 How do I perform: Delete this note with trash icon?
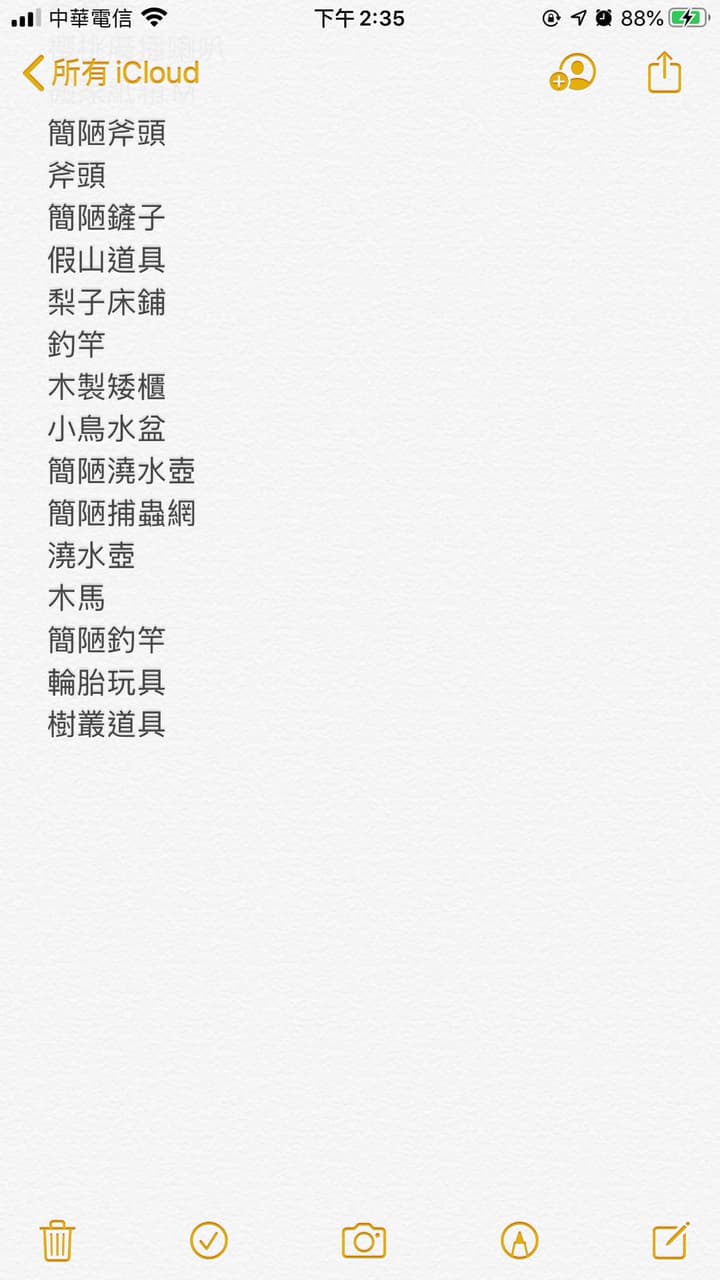pyautogui.click(x=57, y=1241)
